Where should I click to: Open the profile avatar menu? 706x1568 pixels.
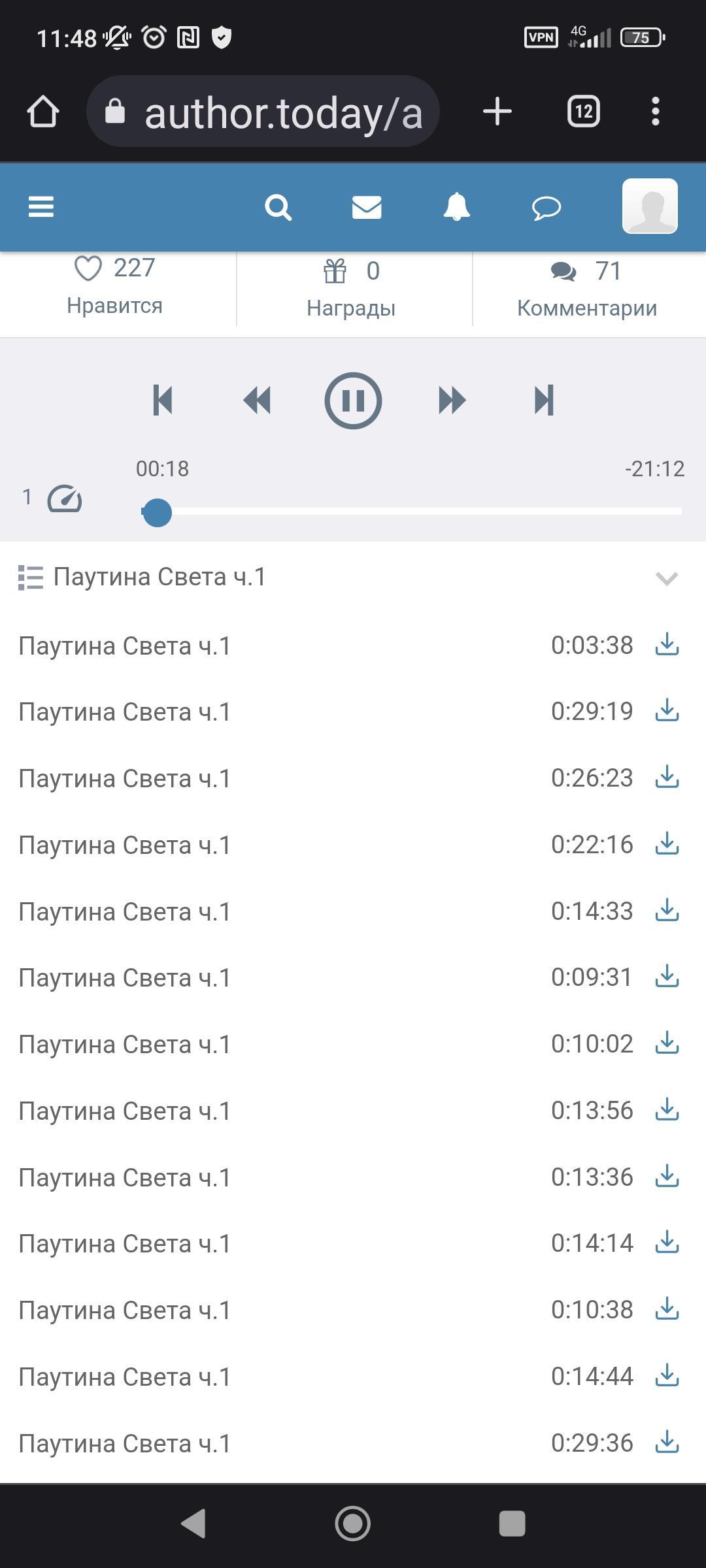point(649,206)
